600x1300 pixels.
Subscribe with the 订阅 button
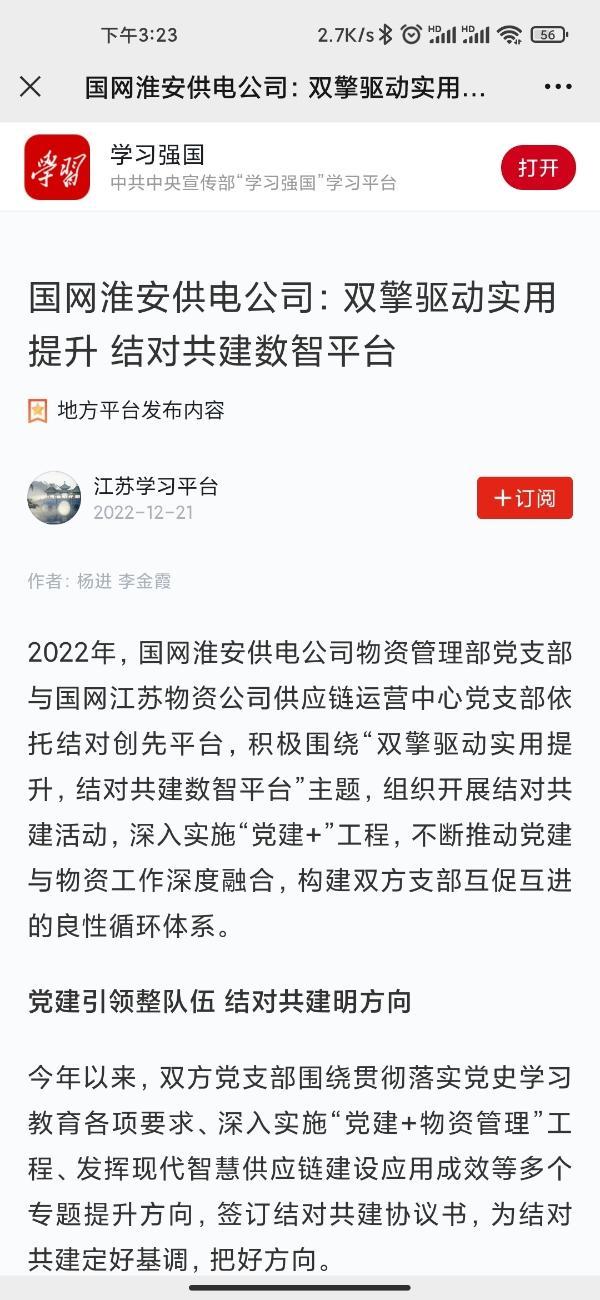click(525, 498)
